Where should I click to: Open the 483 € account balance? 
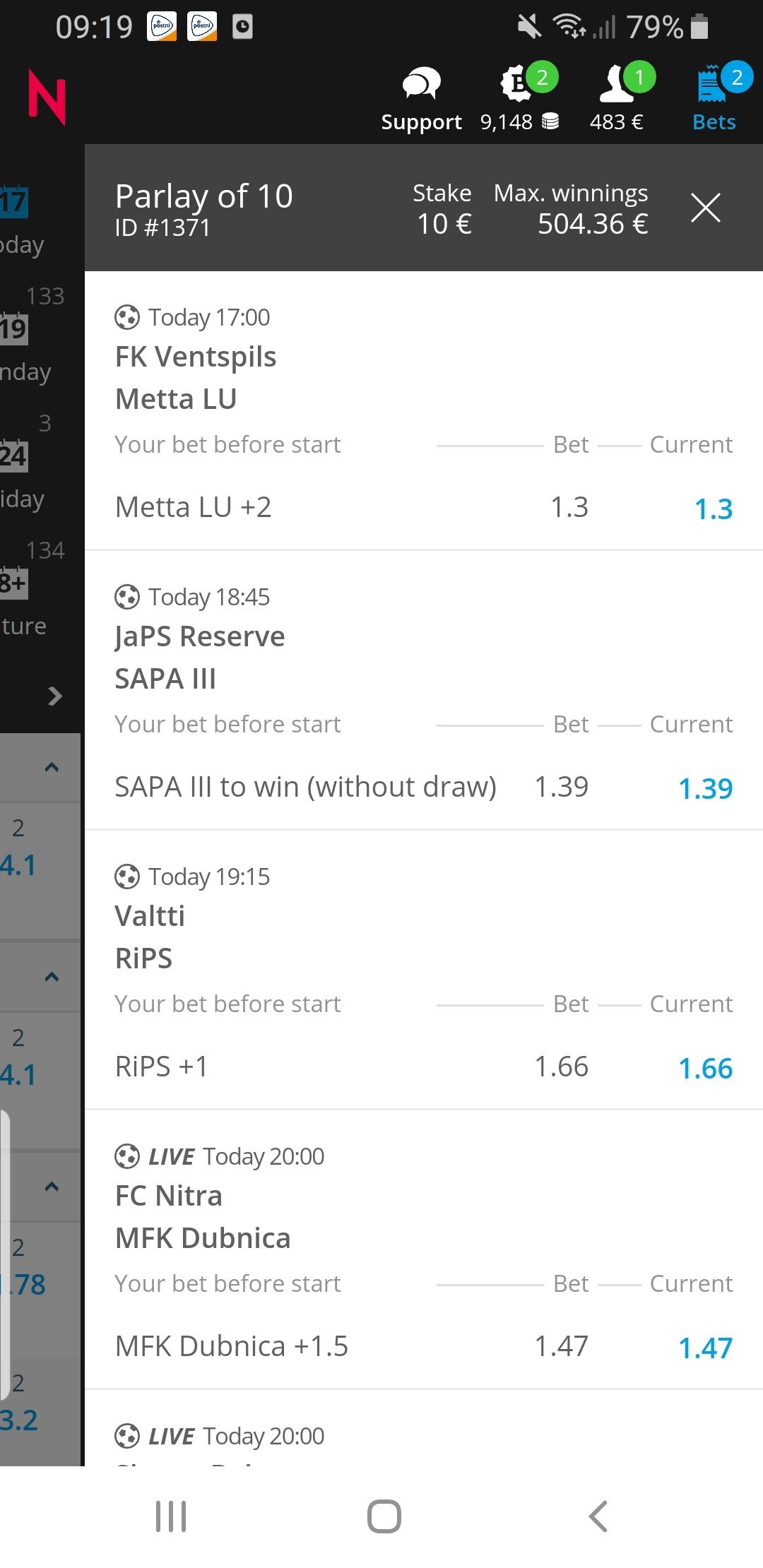tap(618, 100)
